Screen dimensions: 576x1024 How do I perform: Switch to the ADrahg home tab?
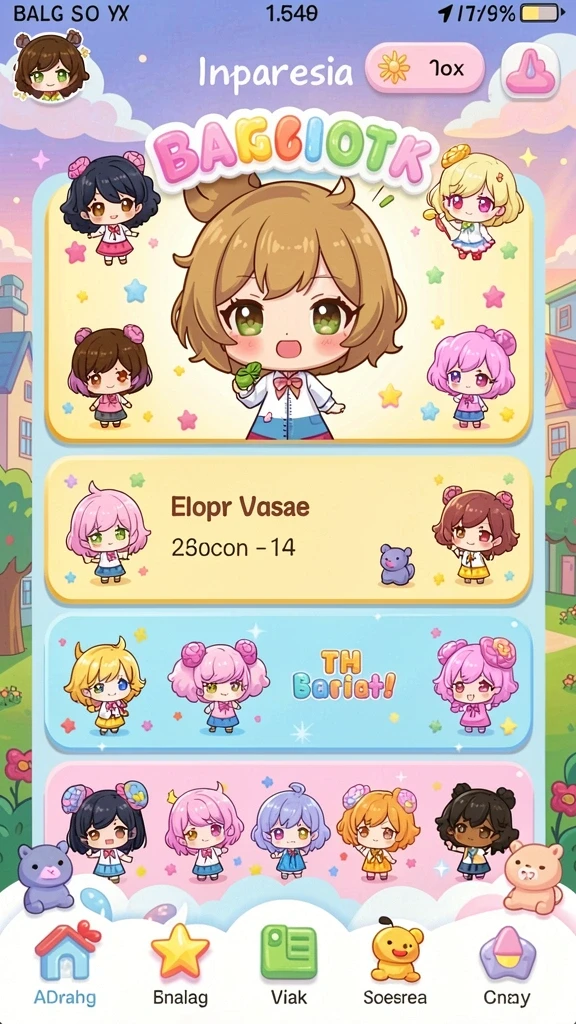click(x=65, y=967)
